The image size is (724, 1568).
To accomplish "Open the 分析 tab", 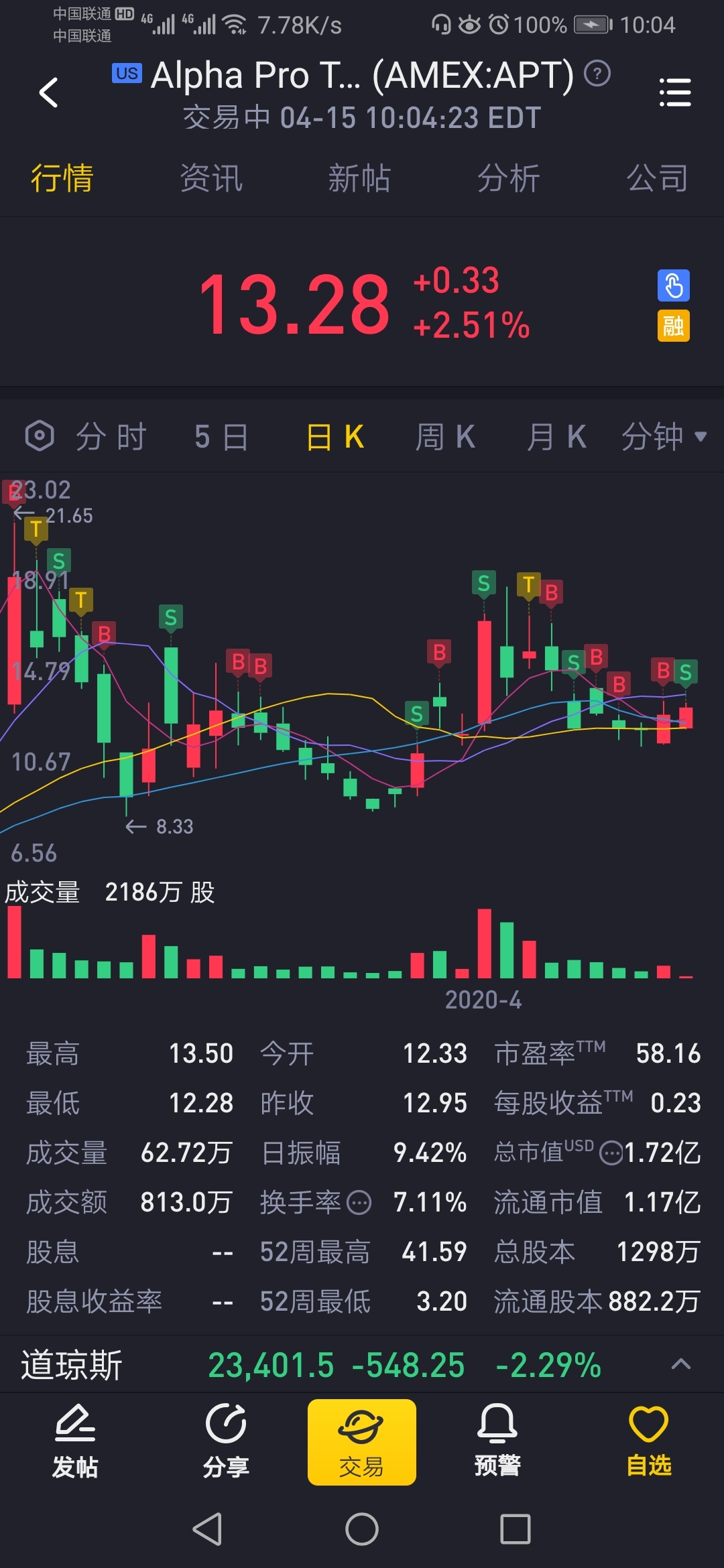I will coord(508,178).
